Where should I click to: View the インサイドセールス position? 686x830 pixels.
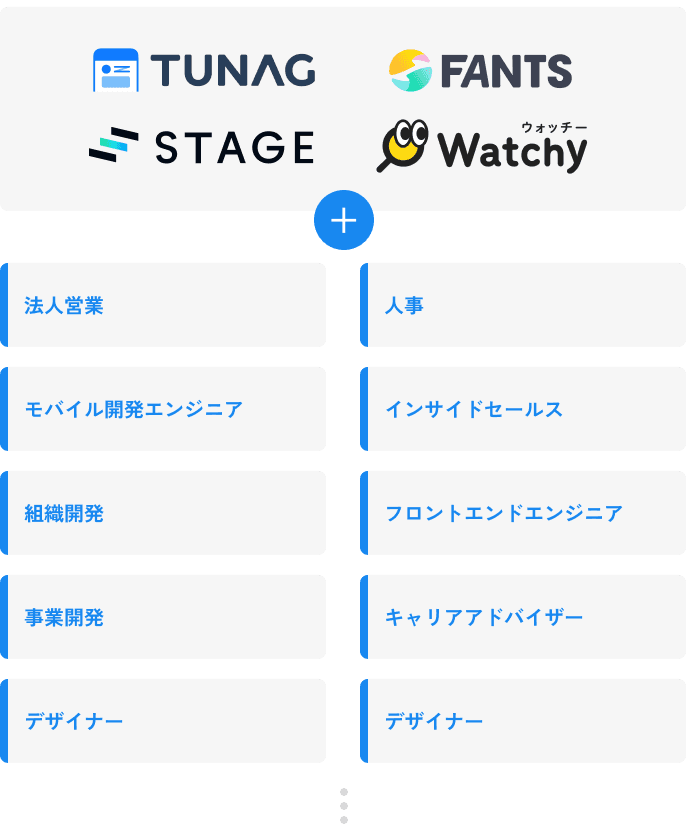coord(523,409)
